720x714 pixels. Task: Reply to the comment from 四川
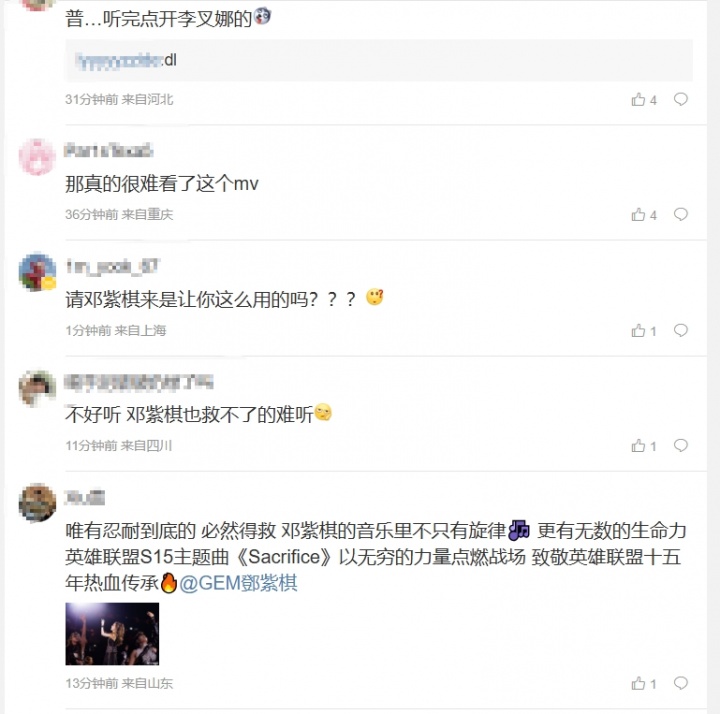[681, 446]
